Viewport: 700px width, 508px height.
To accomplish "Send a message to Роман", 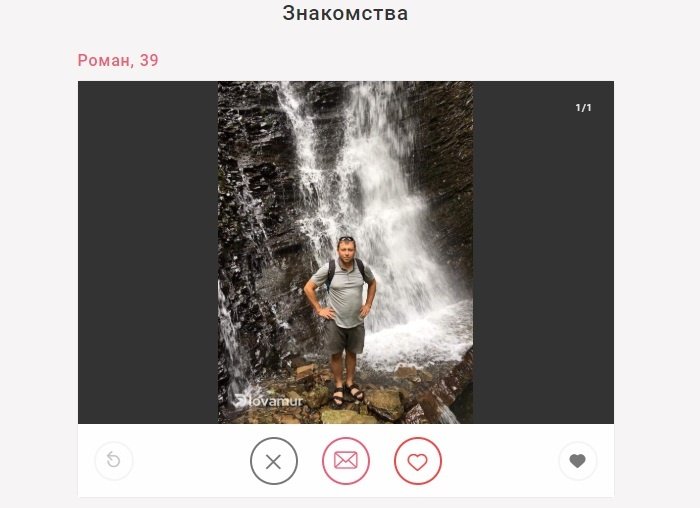I will pyautogui.click(x=346, y=461).
